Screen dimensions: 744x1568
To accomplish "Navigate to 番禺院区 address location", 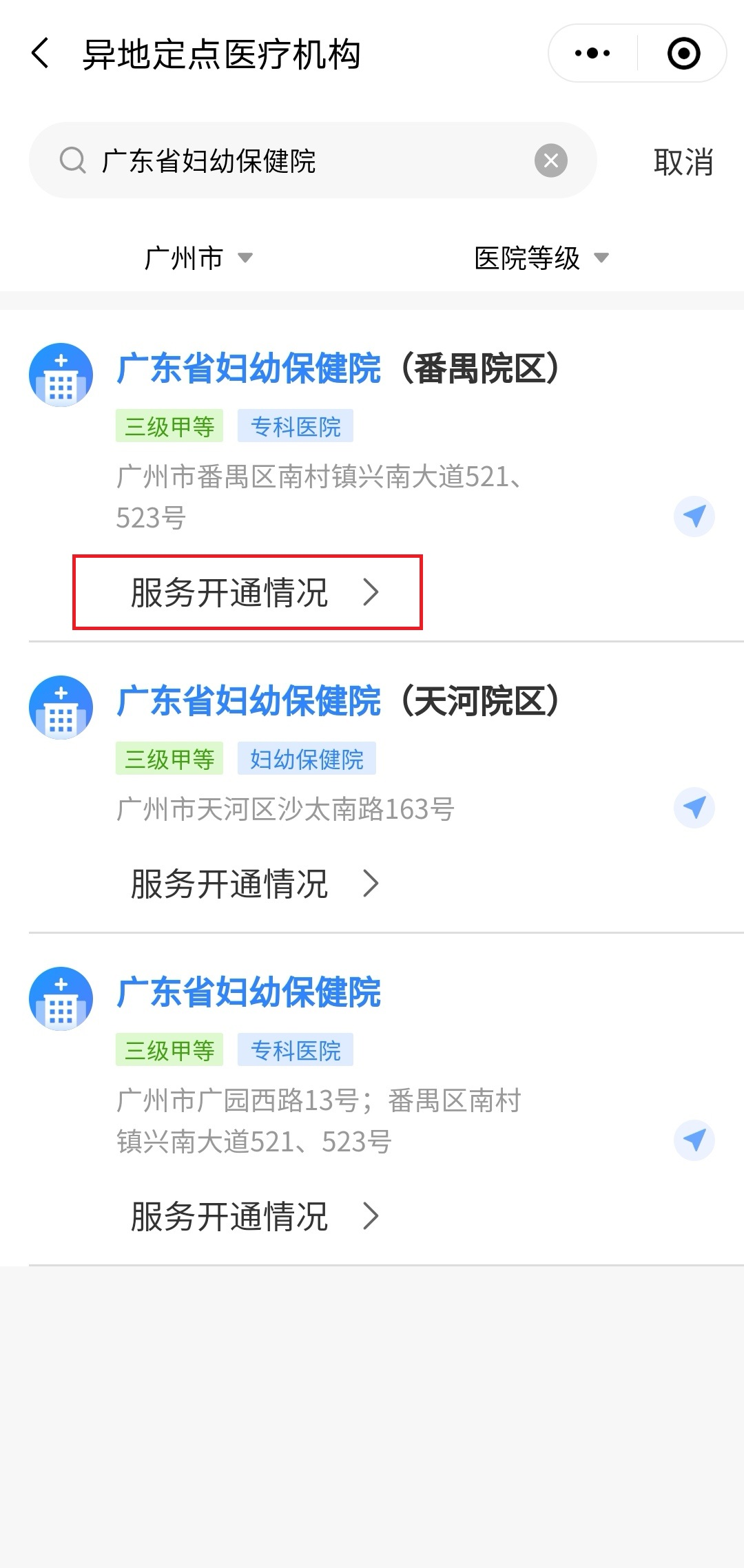I will (694, 516).
